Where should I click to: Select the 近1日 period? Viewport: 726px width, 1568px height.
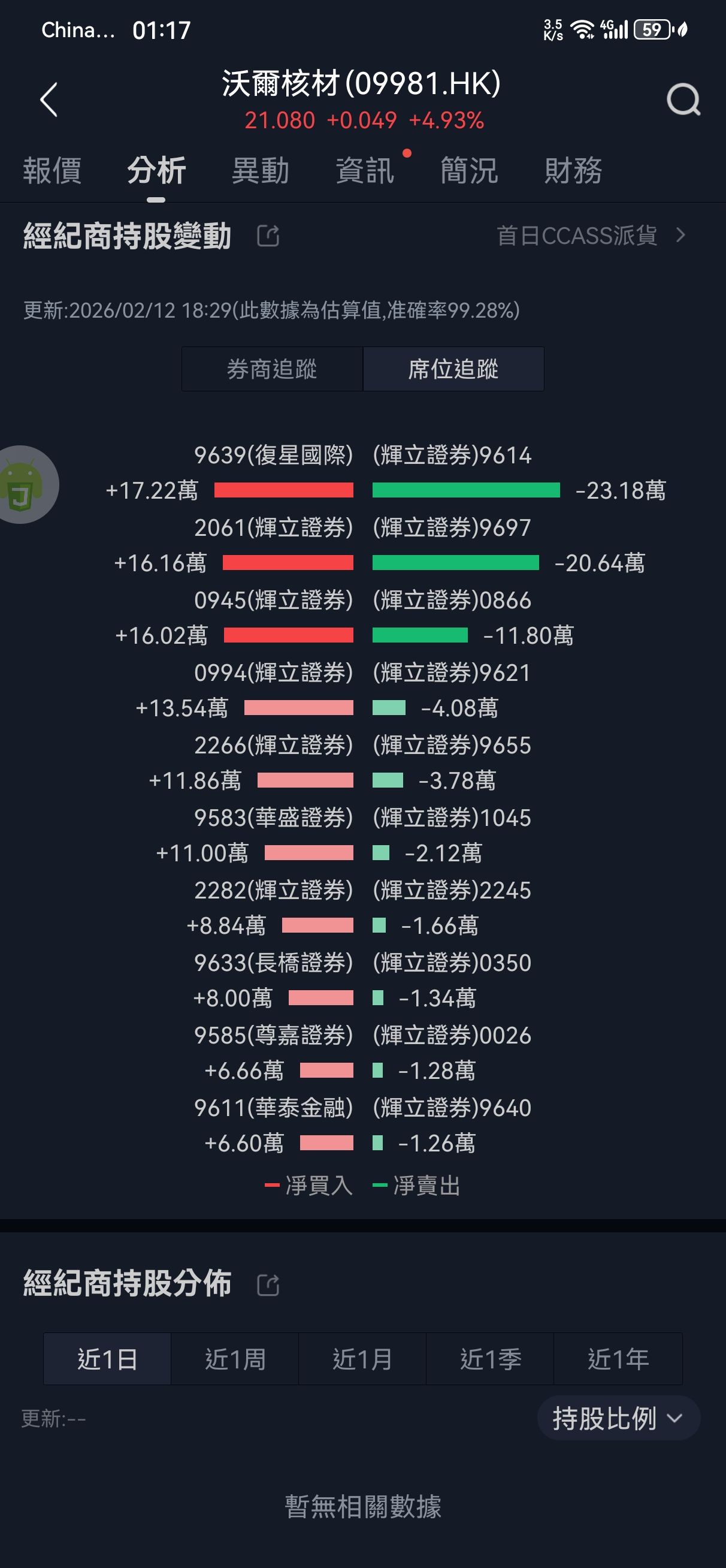click(107, 1359)
